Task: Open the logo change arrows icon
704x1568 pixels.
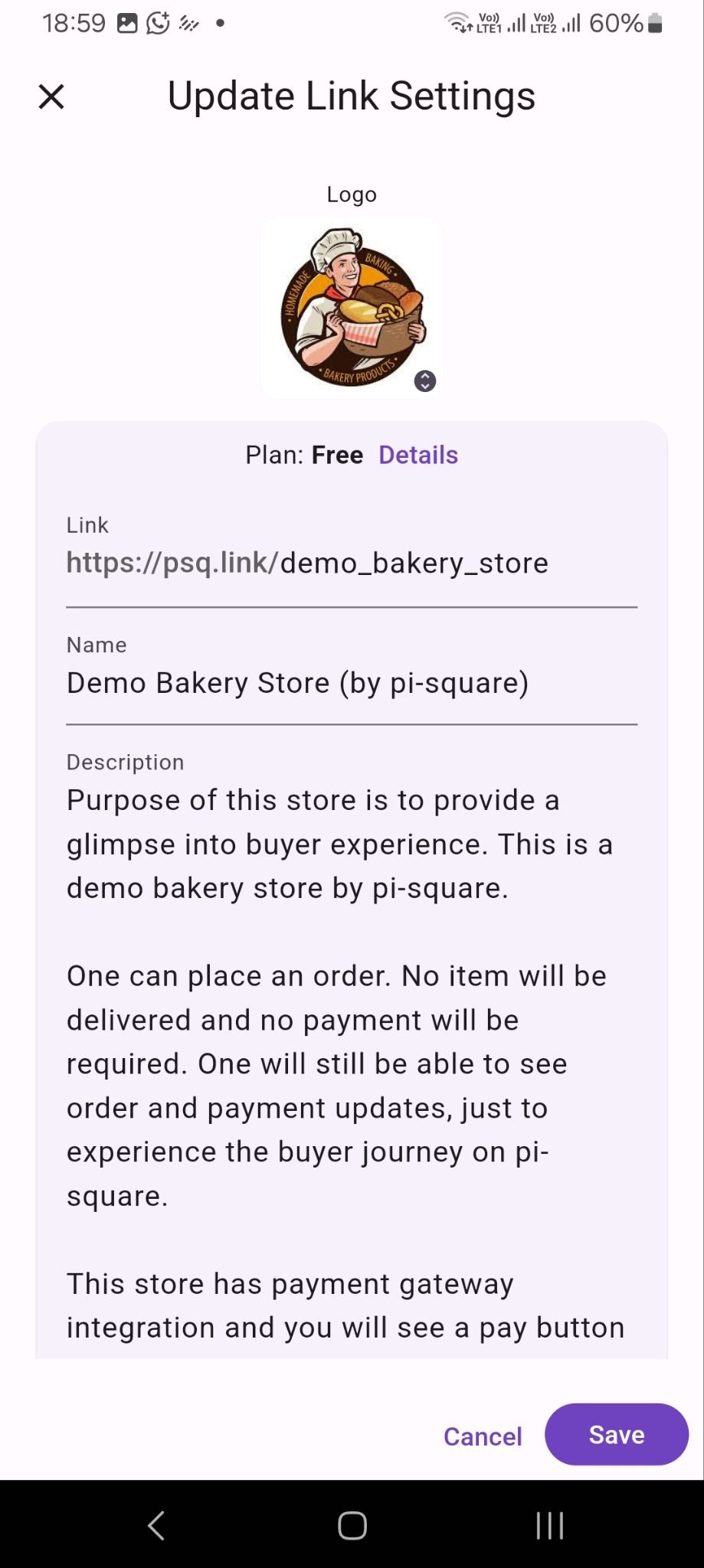Action: (424, 381)
